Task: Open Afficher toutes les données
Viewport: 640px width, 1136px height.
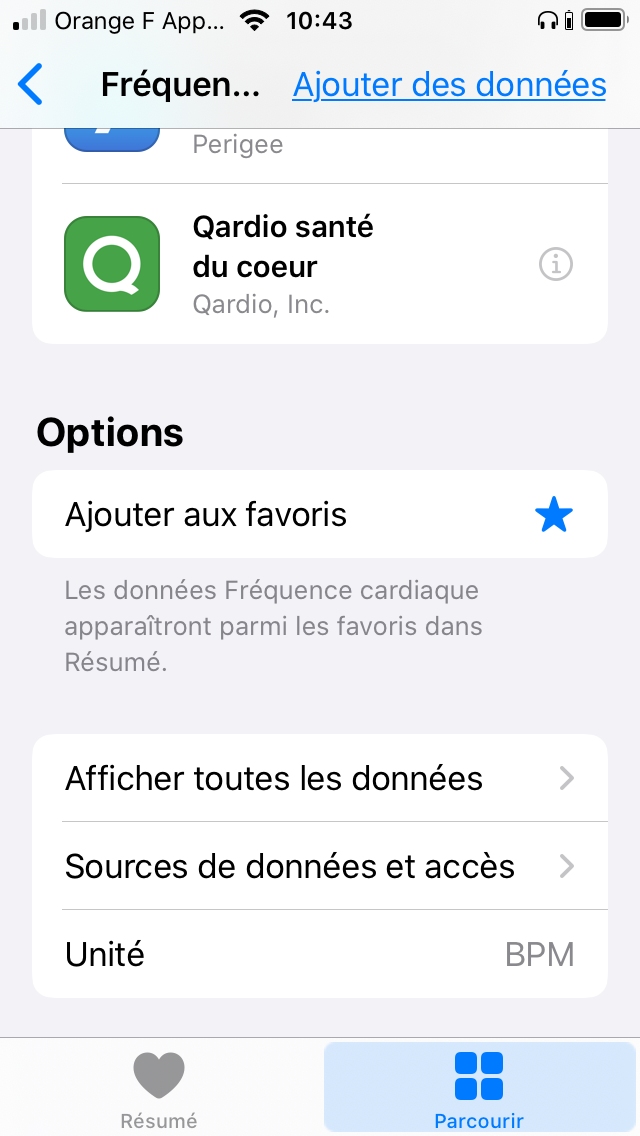Action: pyautogui.click(x=320, y=778)
